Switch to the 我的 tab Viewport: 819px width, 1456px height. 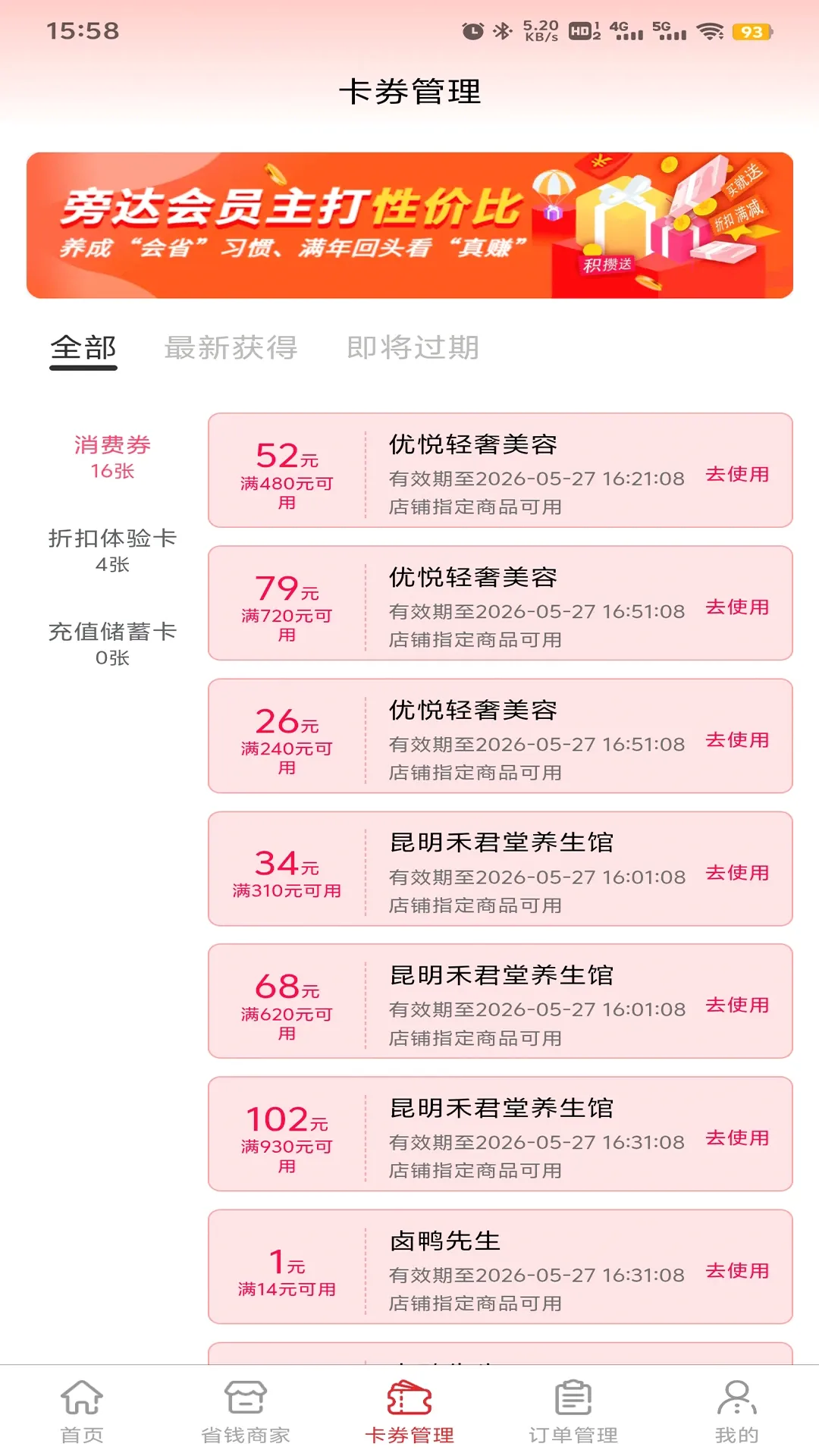coord(737,1411)
